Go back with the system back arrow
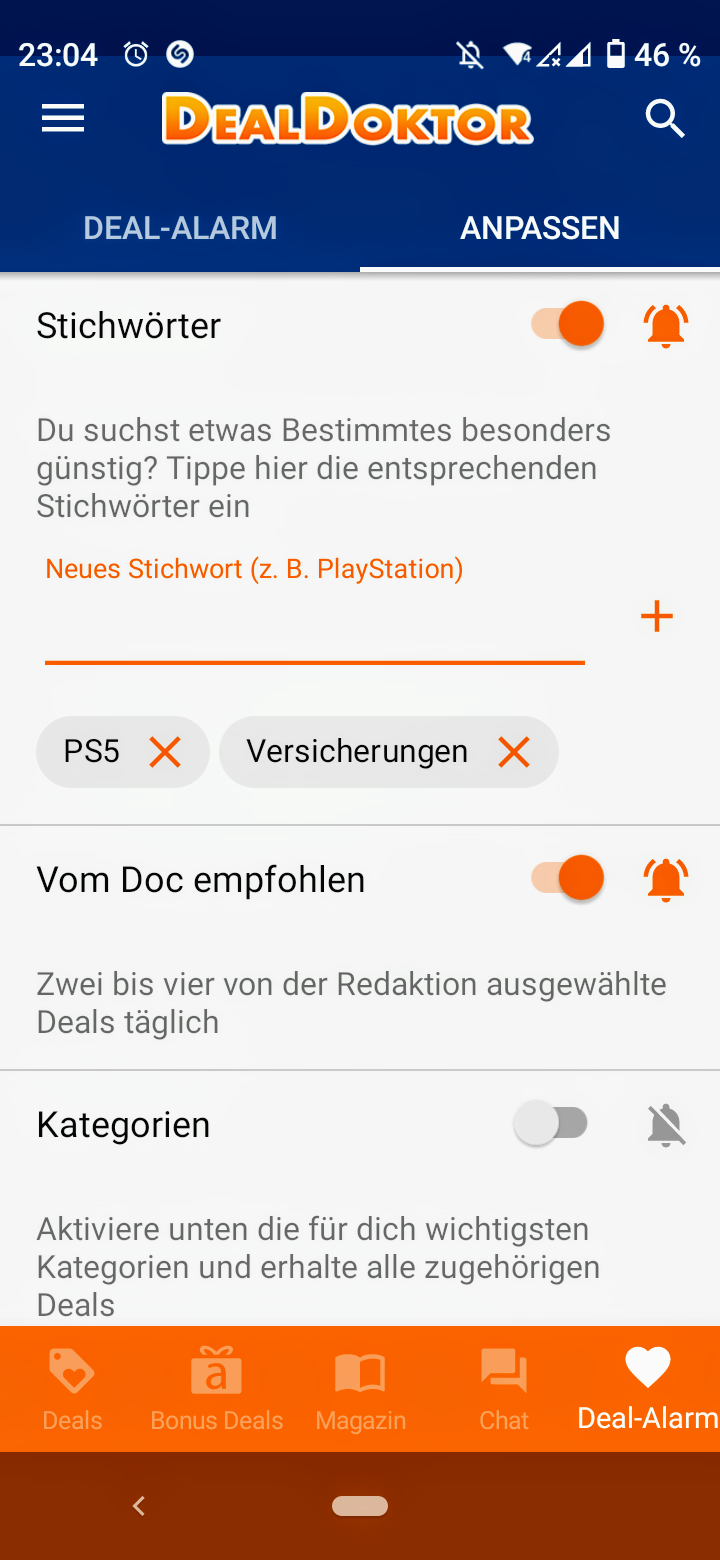The height and width of the screenshot is (1560, 720). (139, 1506)
